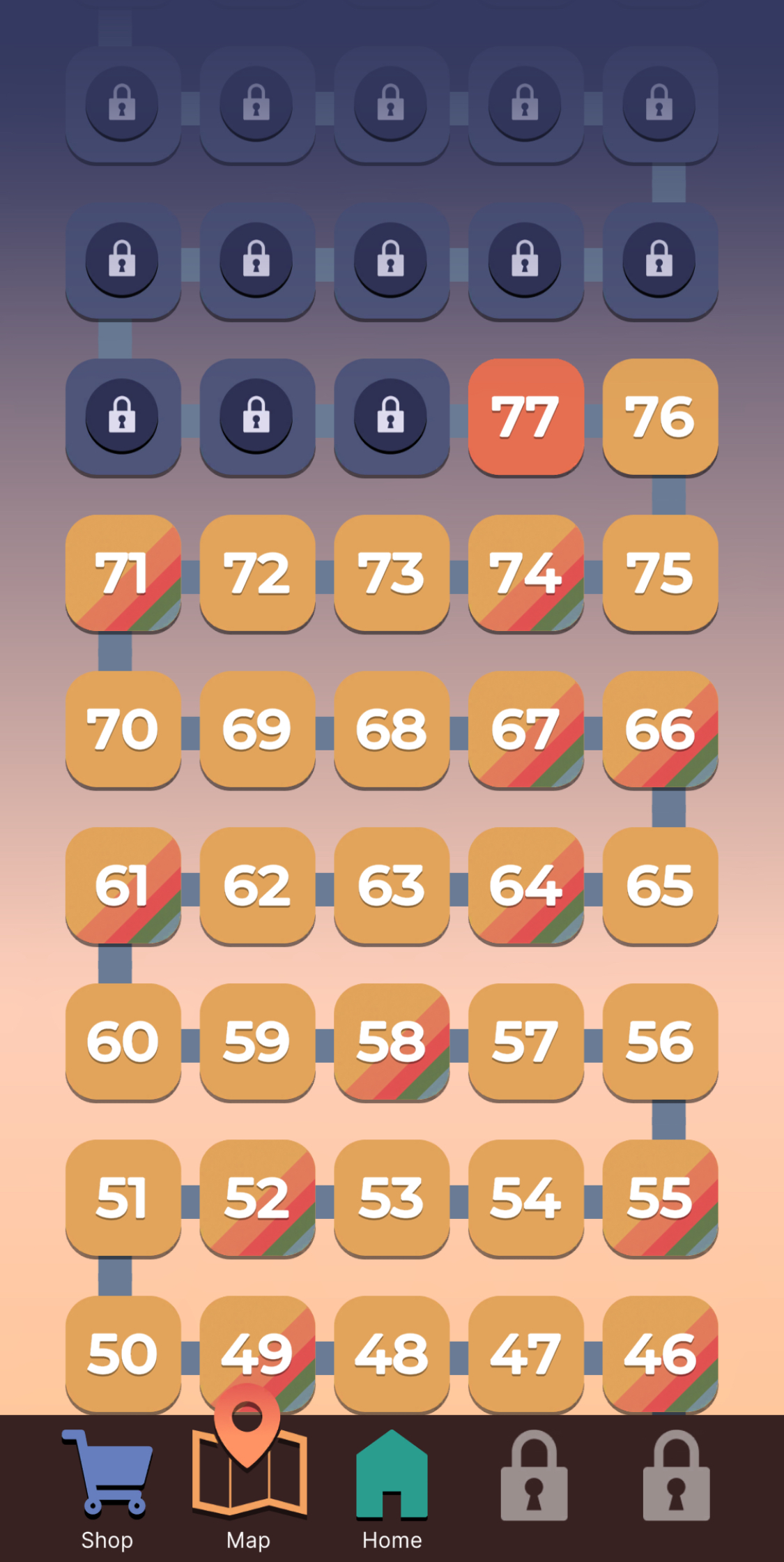Select level 68
This screenshot has width=784, height=1562.
point(392,729)
